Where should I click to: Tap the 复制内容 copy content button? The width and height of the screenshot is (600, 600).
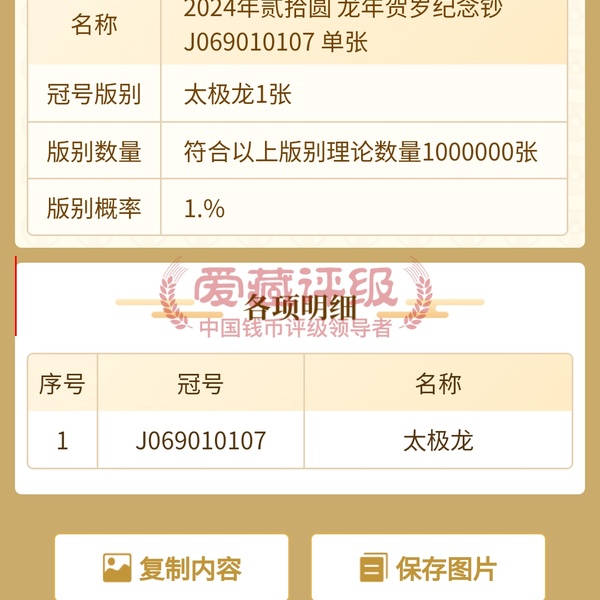171,568
